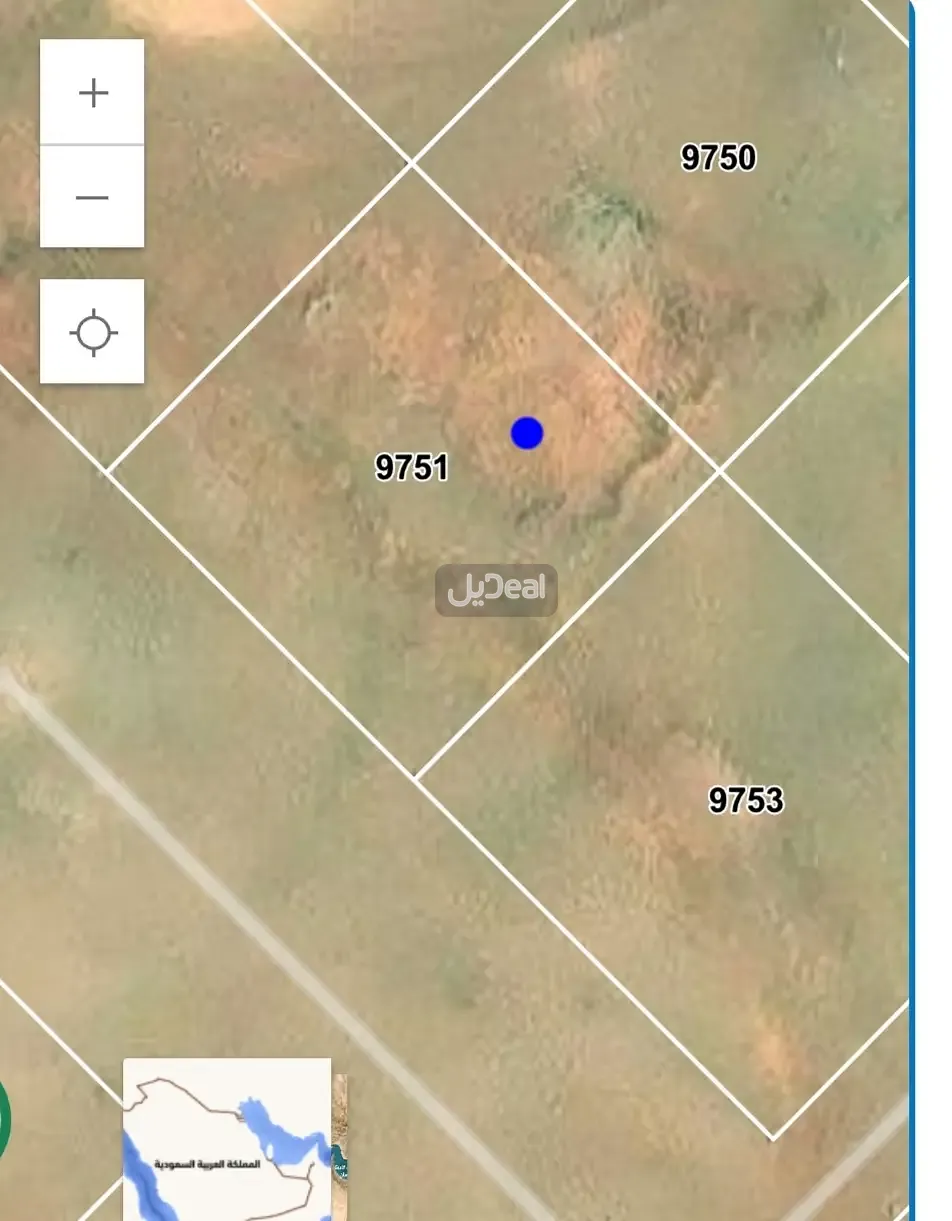Zoom in using the plus icon
Viewport: 952px width, 1221px height.
pos(93,92)
